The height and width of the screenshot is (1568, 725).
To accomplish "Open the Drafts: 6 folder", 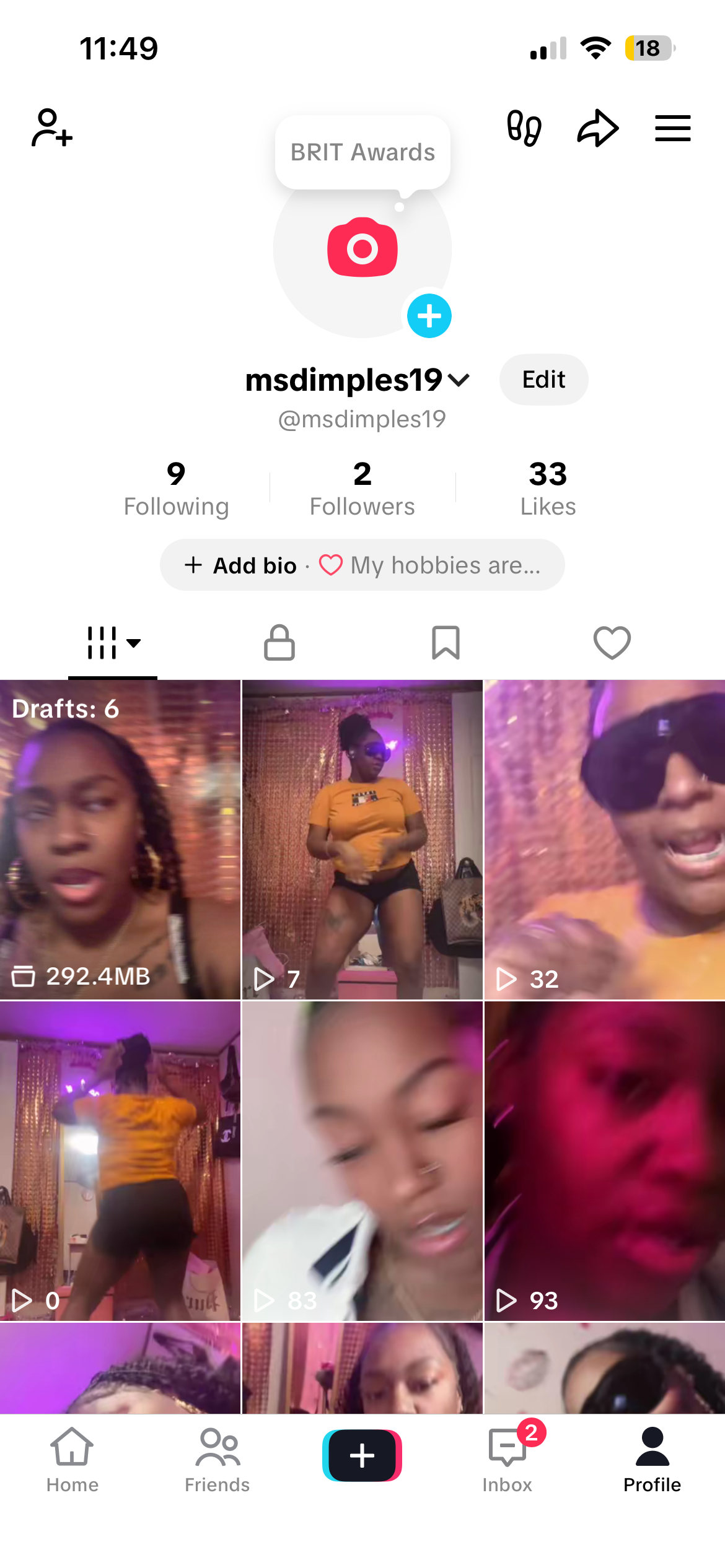I will [x=120, y=840].
